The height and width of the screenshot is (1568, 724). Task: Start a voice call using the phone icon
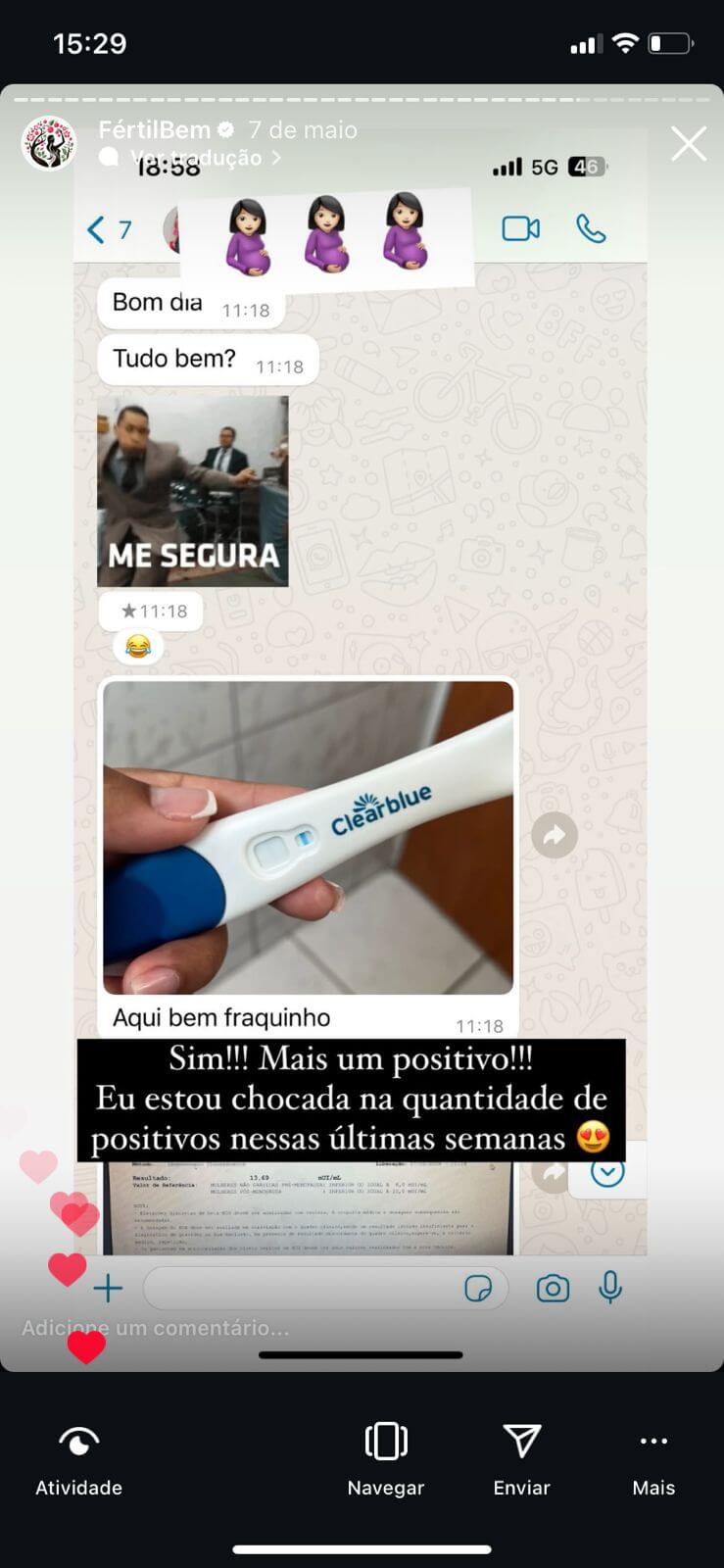[592, 229]
